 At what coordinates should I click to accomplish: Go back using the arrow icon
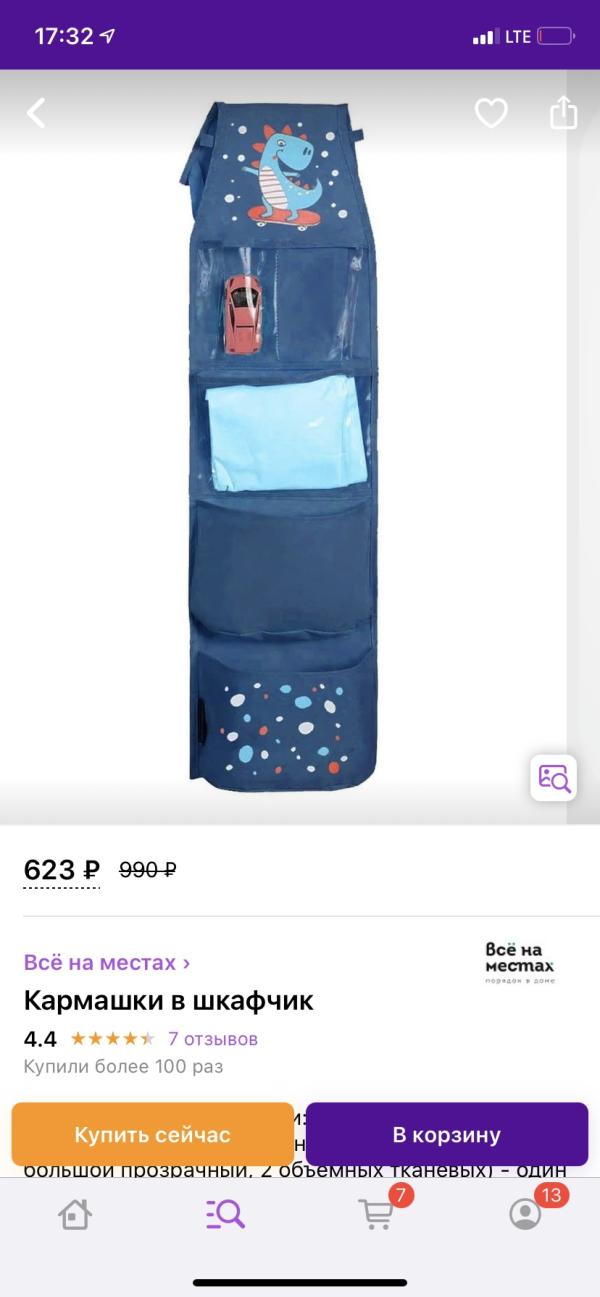tap(37, 113)
